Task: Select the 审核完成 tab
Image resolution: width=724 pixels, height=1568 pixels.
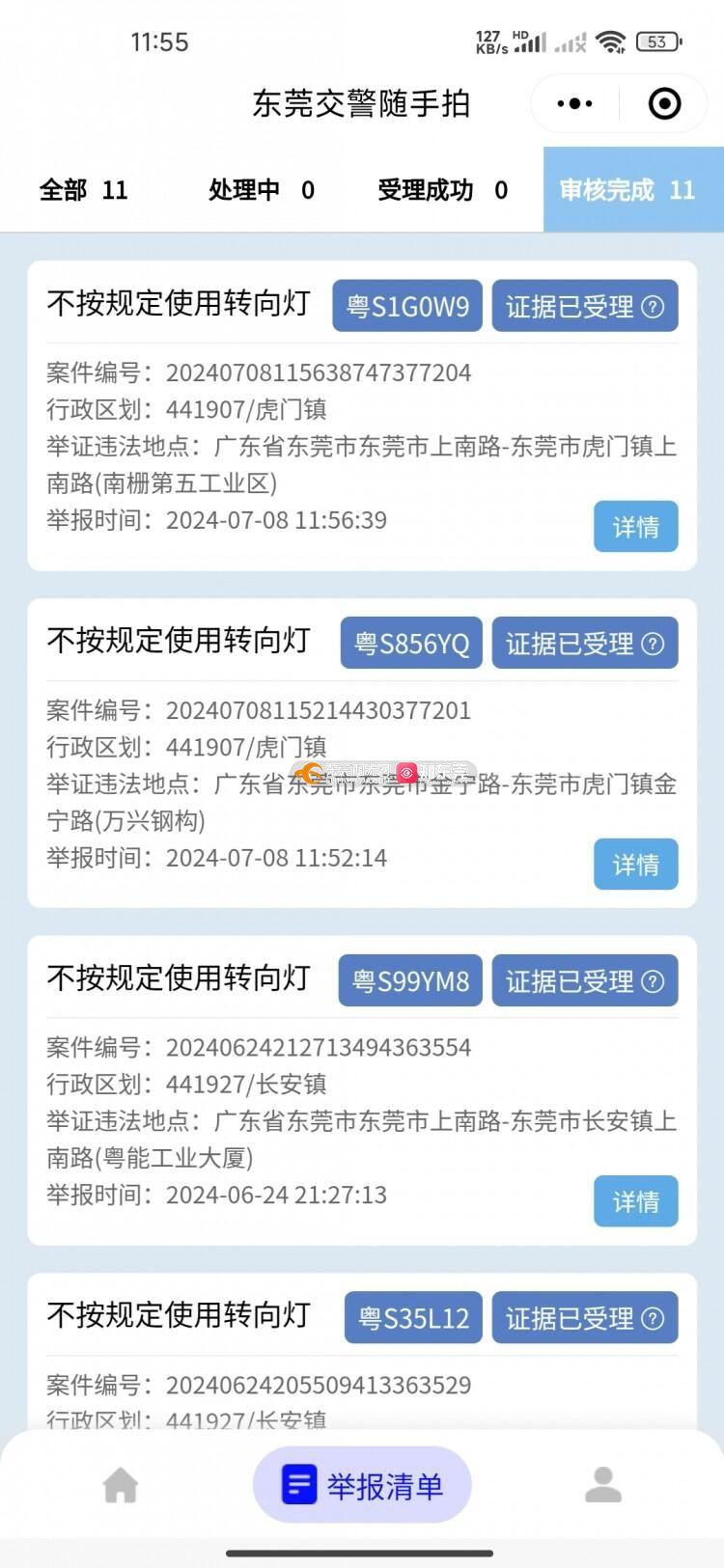Action: point(627,190)
